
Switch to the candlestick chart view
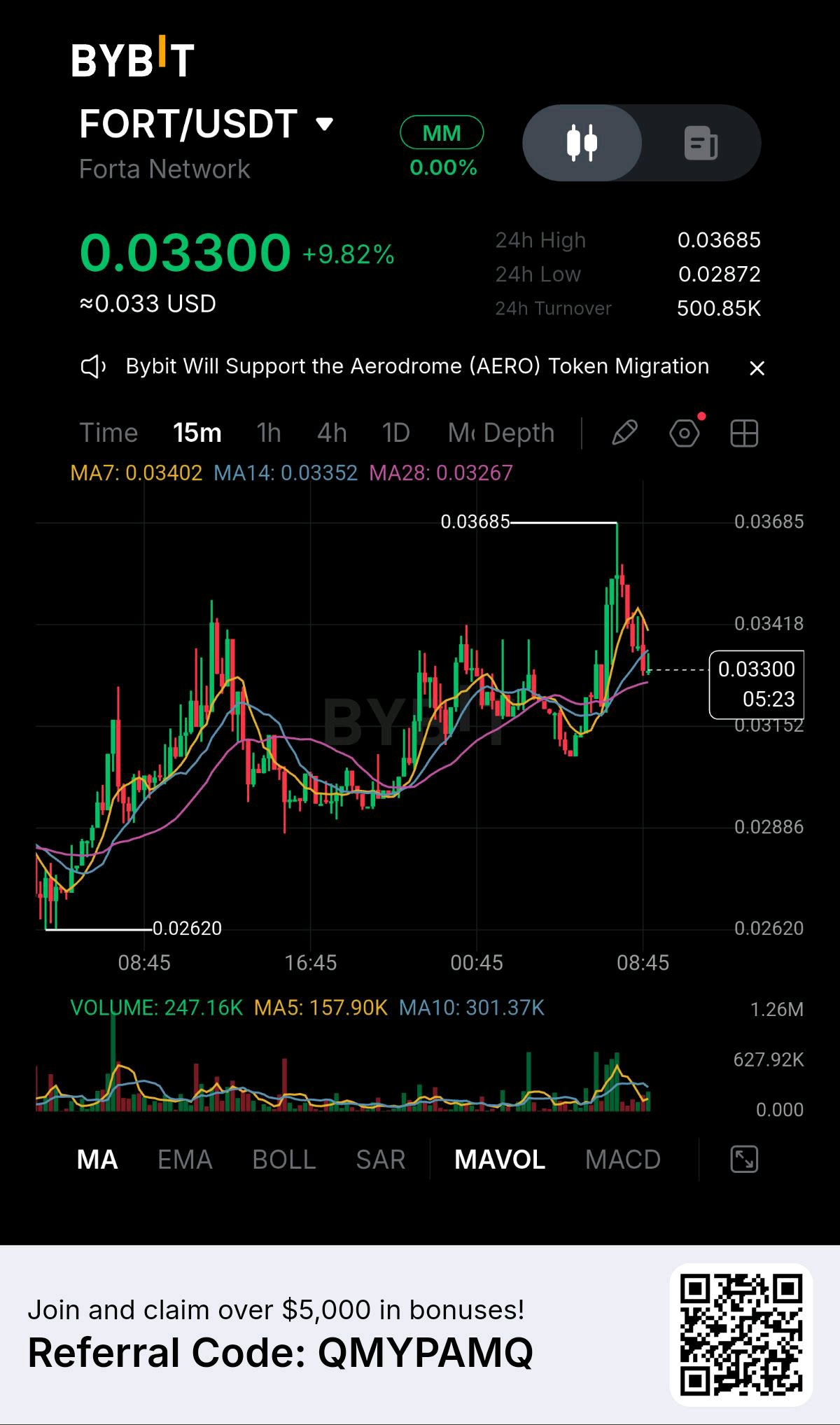(582, 143)
